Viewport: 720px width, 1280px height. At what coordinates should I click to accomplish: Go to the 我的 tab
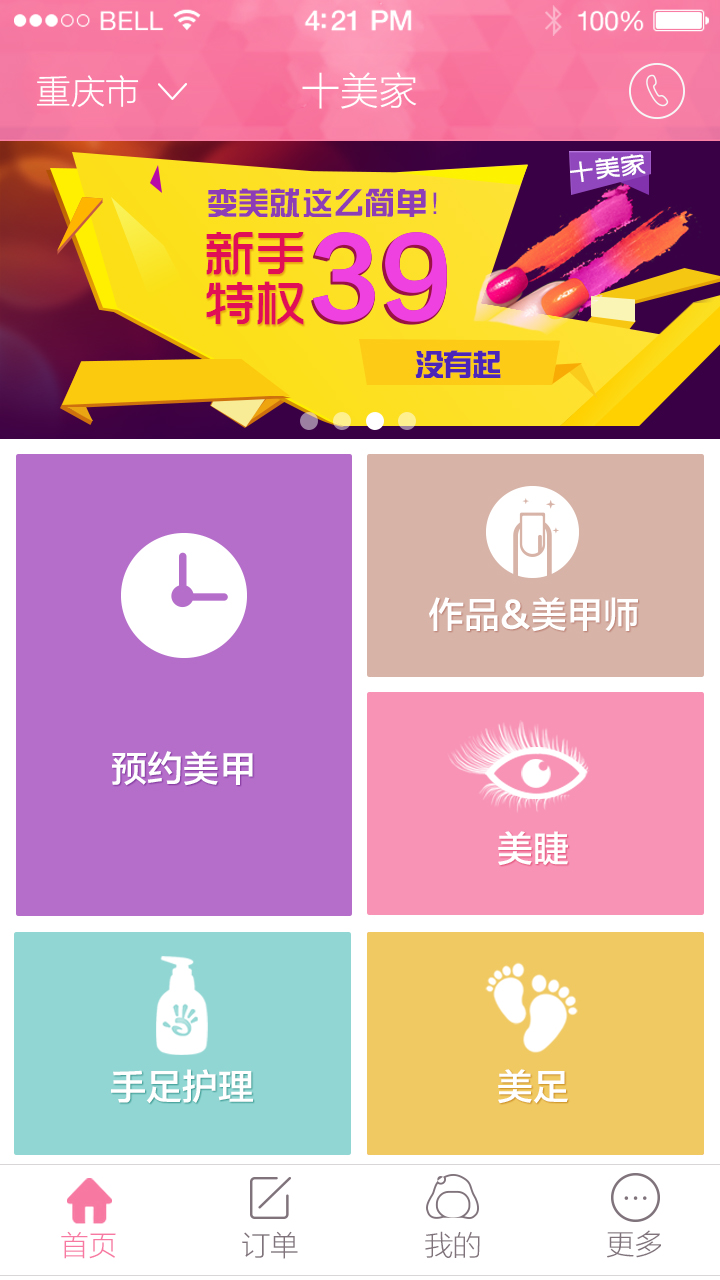point(452,1220)
